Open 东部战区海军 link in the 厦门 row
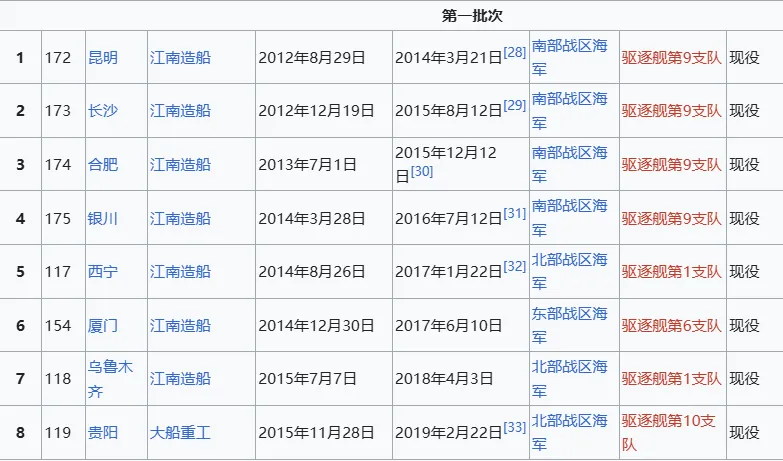The width and height of the screenshot is (783, 461). point(569,326)
